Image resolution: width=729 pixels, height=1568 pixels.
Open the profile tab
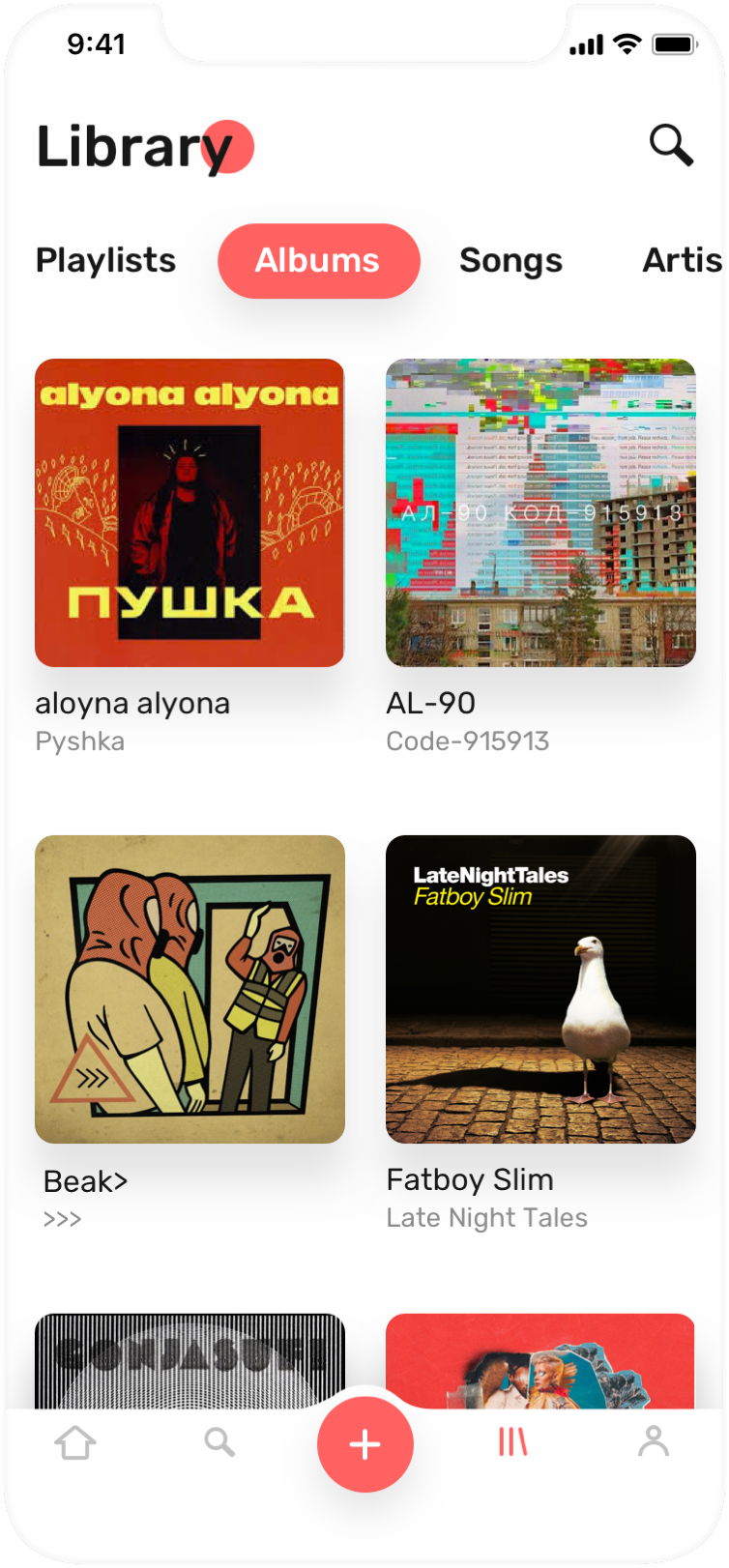(x=654, y=1441)
